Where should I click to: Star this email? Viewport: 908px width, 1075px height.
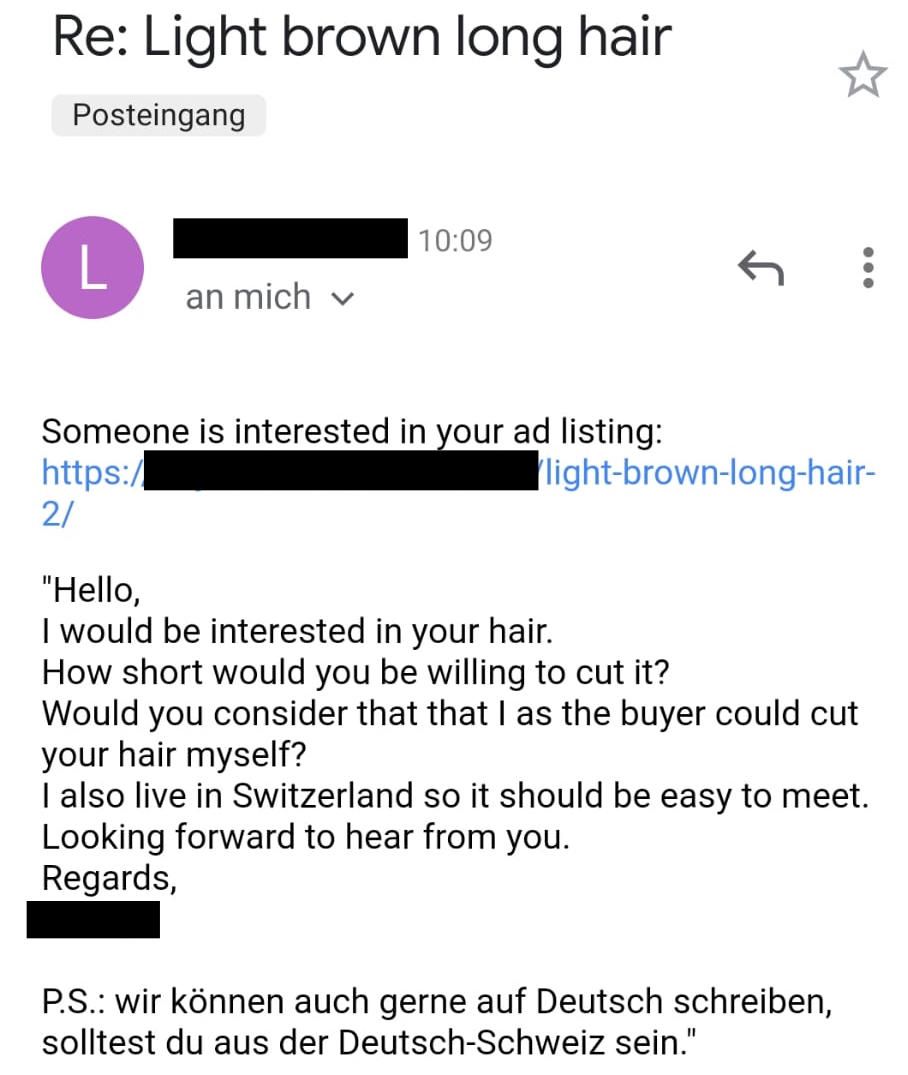tap(864, 77)
